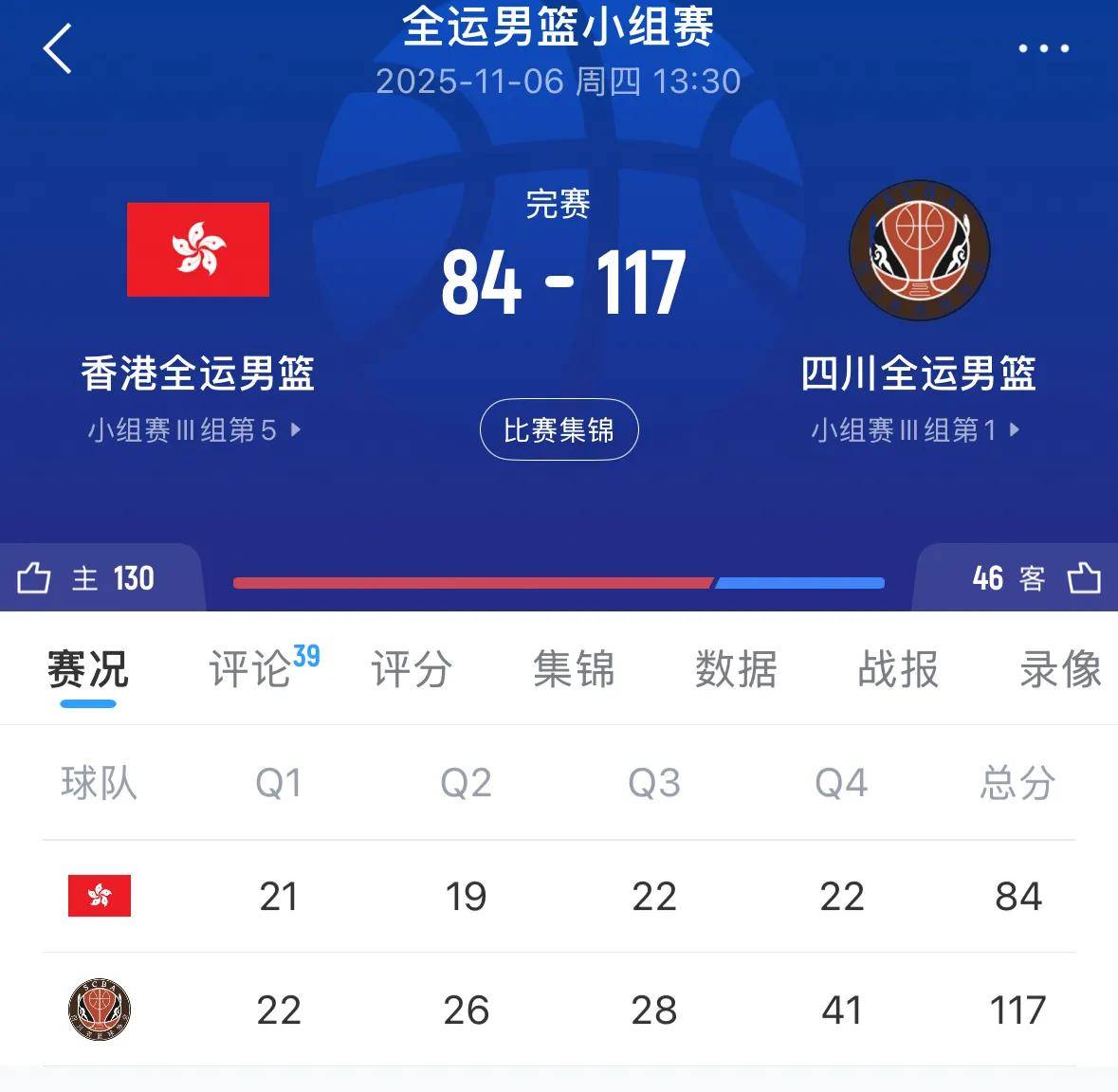
Task: Go to the 集锦 tab
Action: tap(574, 669)
